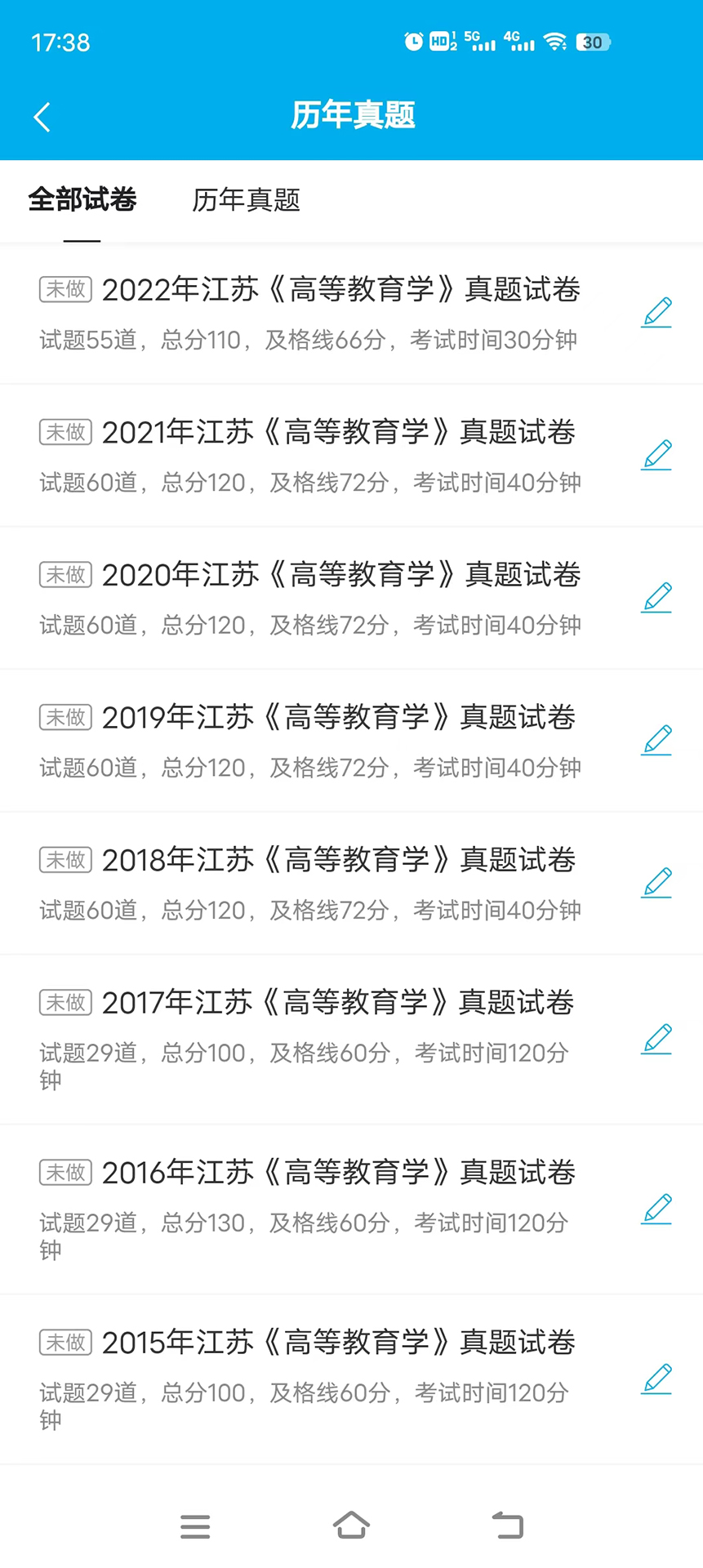This screenshot has width=703, height=1568.
Task: Switch to the 全部试卷 tab
Action: coord(82,200)
